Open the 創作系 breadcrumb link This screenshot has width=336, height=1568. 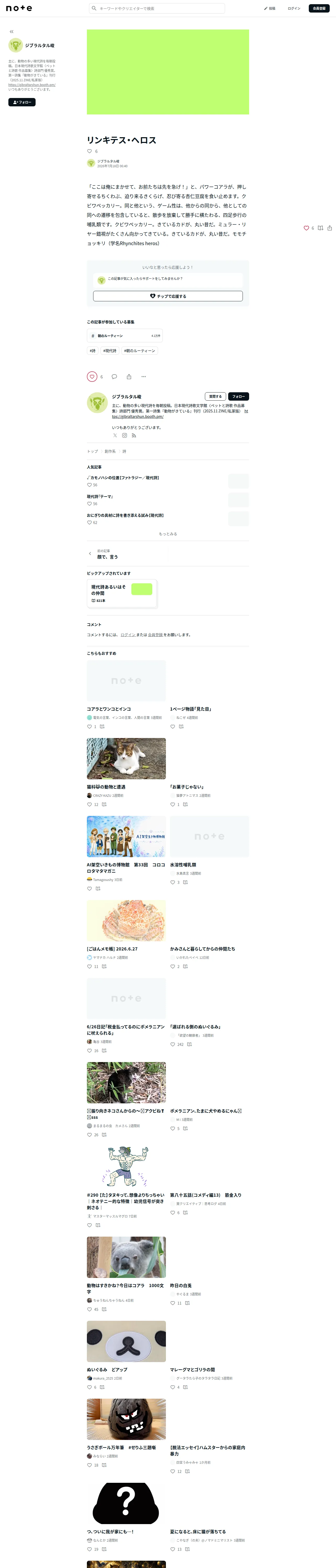click(110, 452)
